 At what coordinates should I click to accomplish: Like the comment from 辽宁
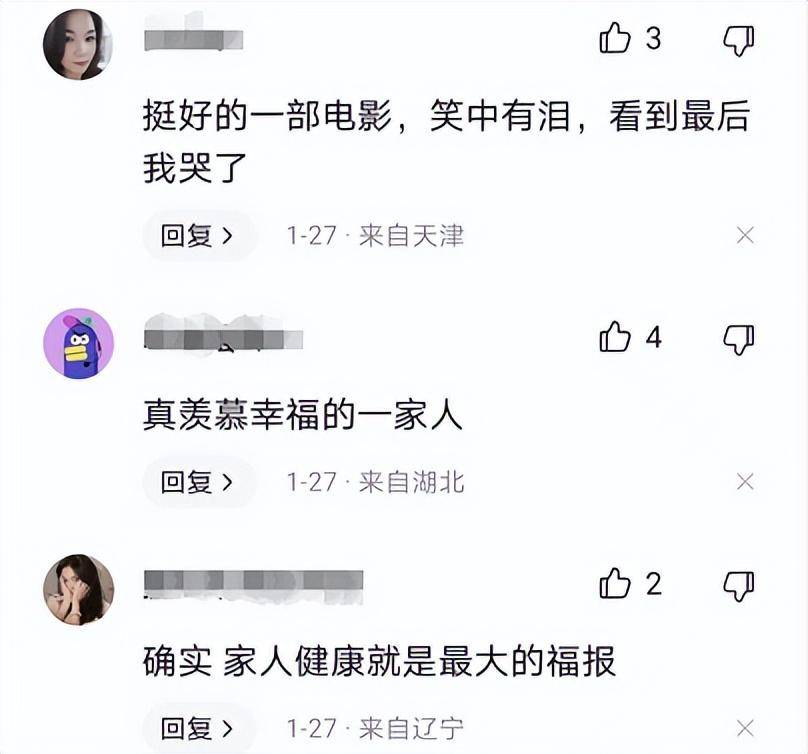pos(616,584)
